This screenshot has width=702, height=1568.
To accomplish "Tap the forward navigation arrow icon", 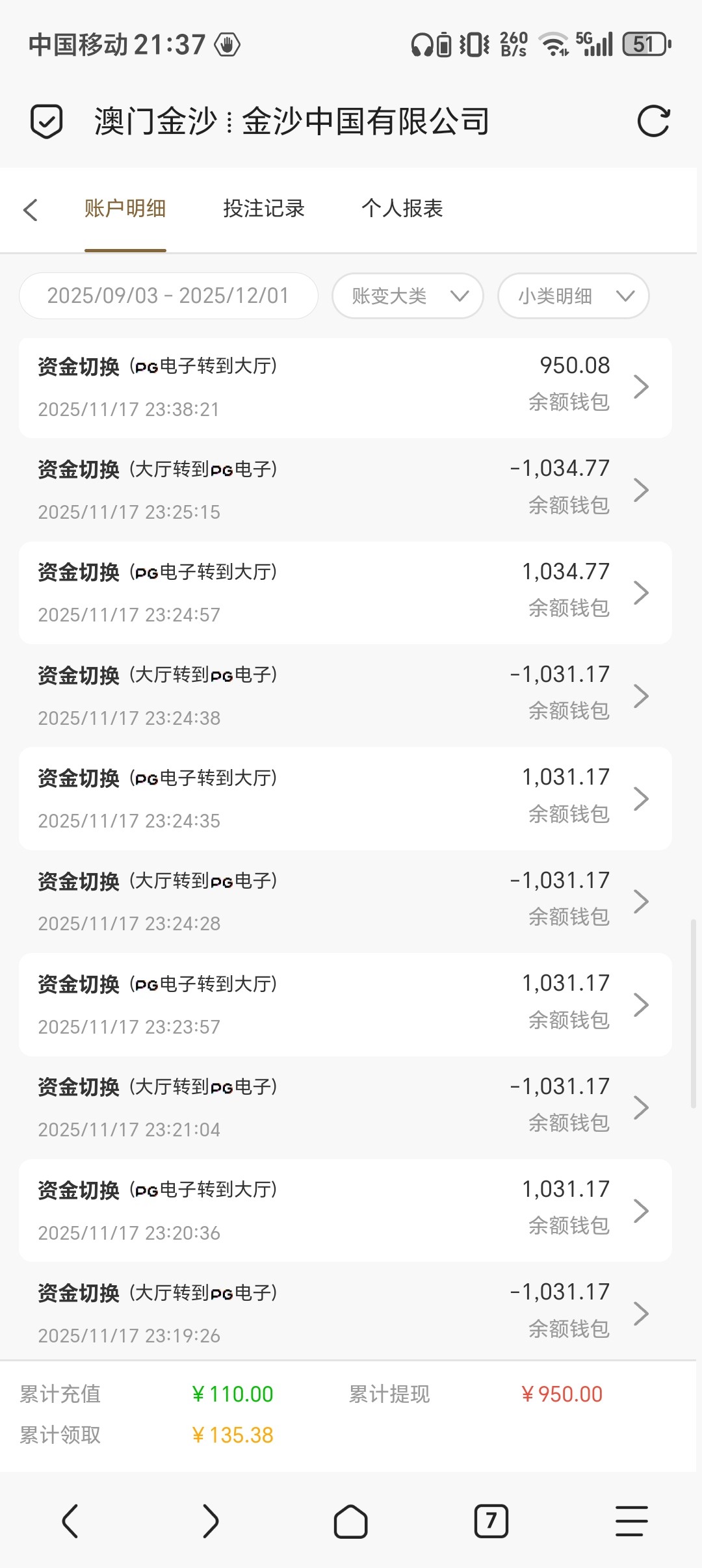I will tap(211, 1521).
